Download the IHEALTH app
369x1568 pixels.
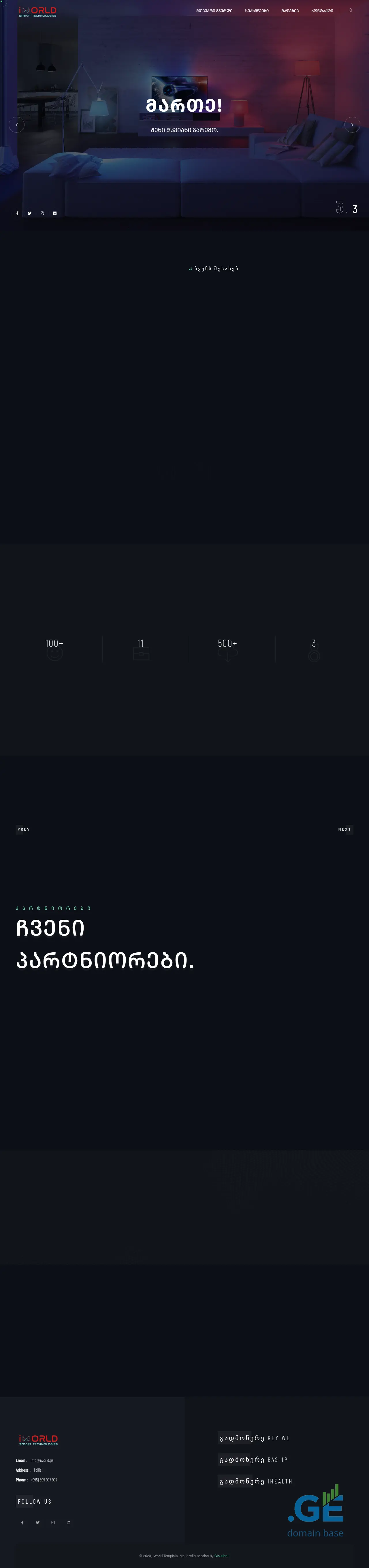(x=256, y=1481)
